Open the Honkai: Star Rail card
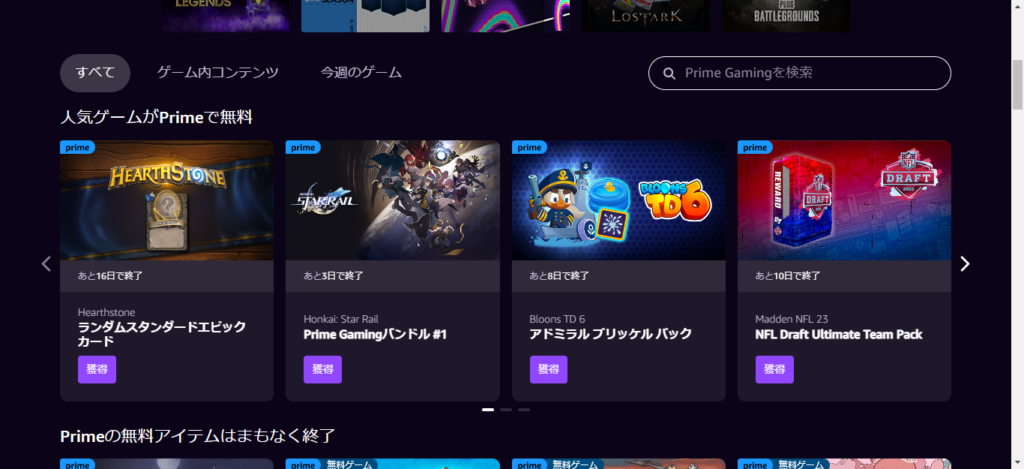Image resolution: width=1024 pixels, height=469 pixels. (x=392, y=201)
